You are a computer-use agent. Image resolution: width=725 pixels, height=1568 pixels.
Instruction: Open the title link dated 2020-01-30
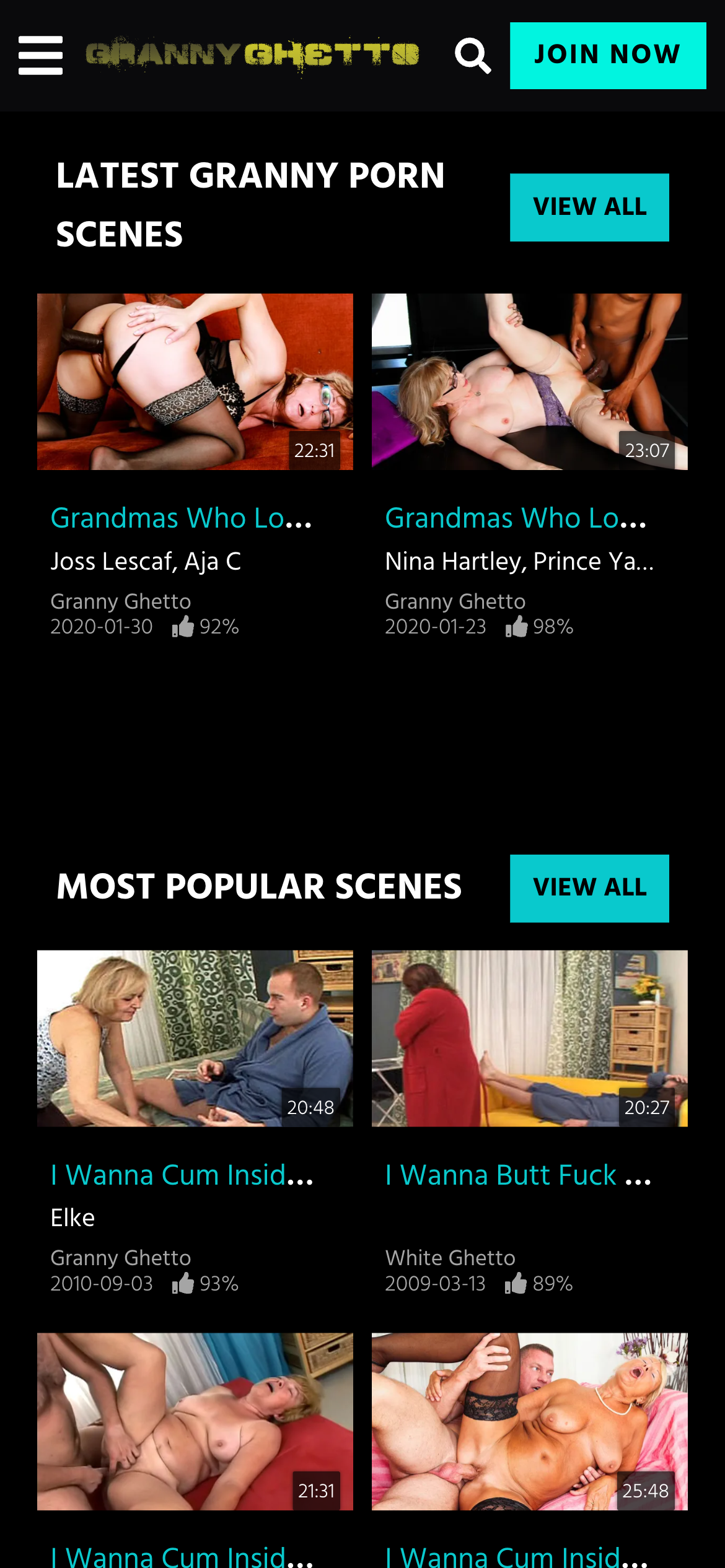181,518
